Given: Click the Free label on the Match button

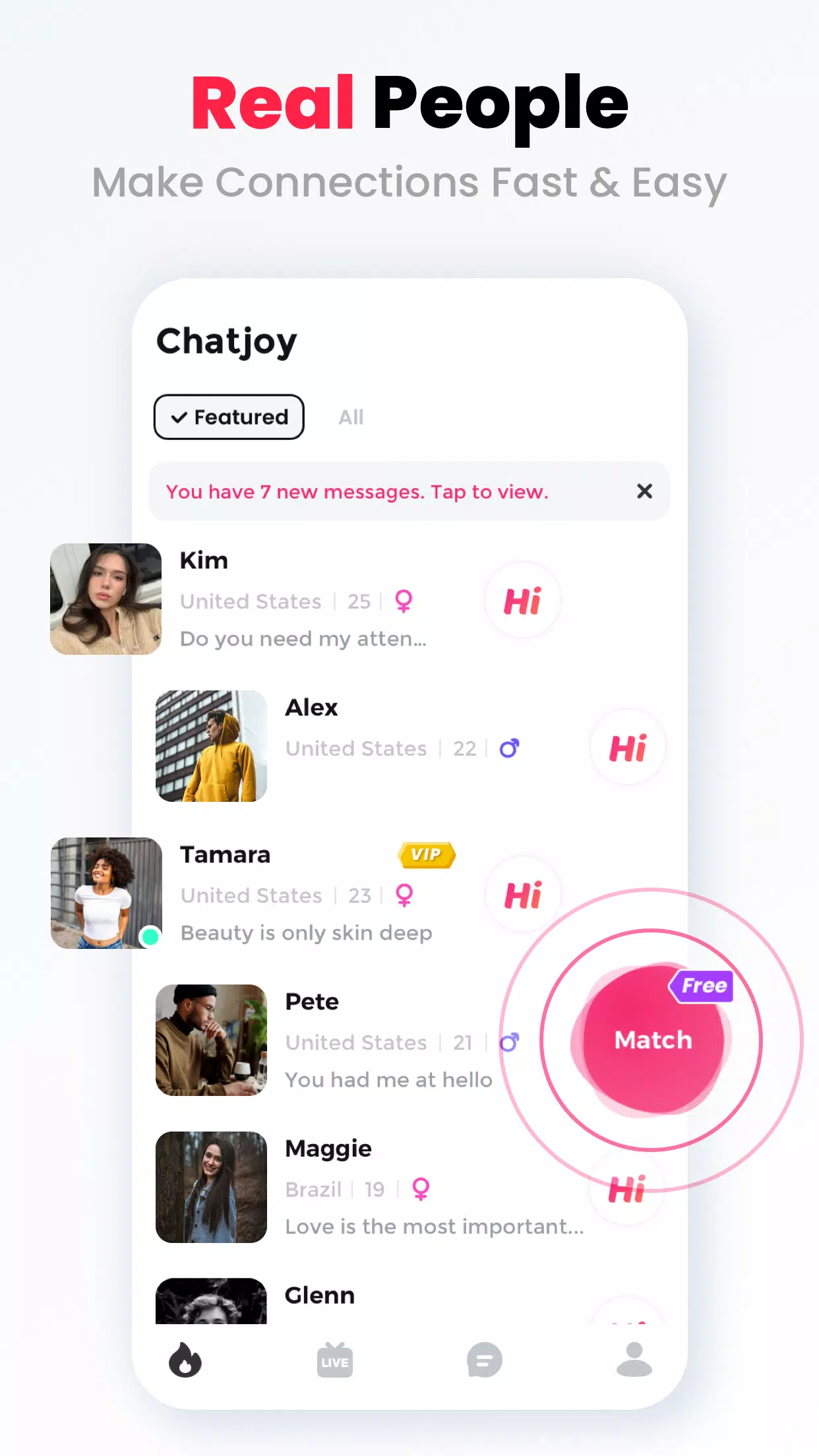Looking at the screenshot, I should (702, 986).
